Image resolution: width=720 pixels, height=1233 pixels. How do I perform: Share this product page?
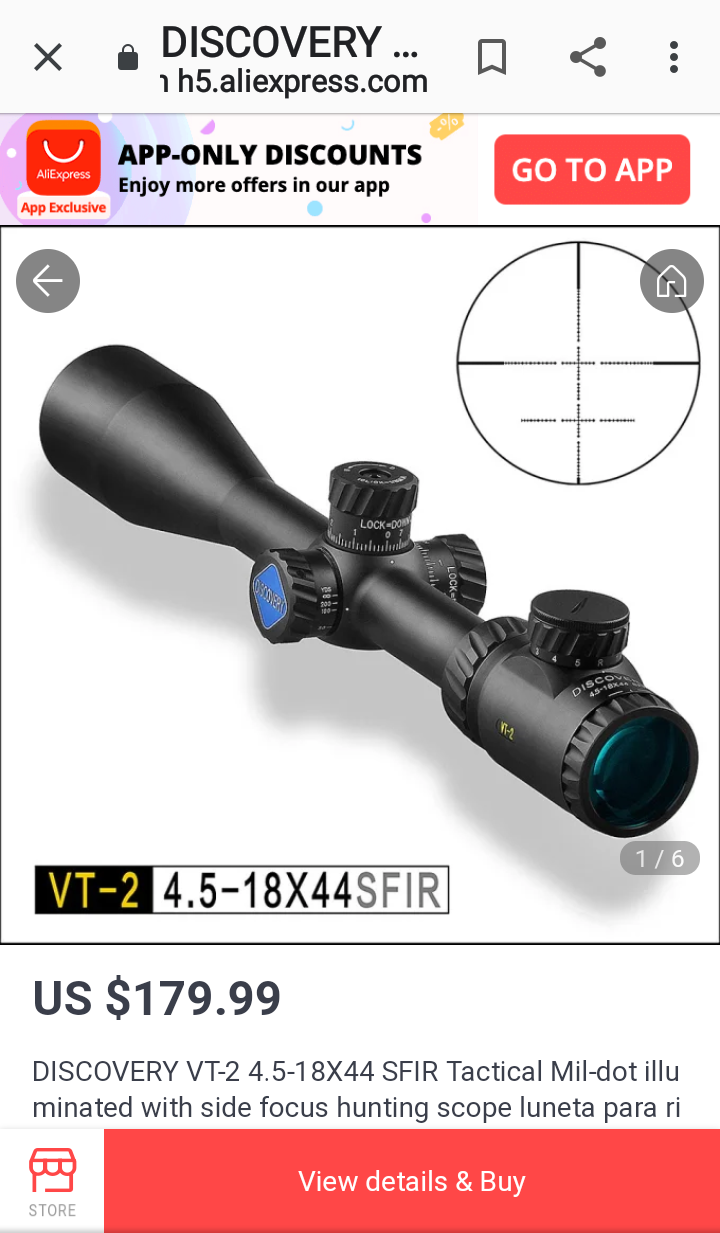pos(588,58)
